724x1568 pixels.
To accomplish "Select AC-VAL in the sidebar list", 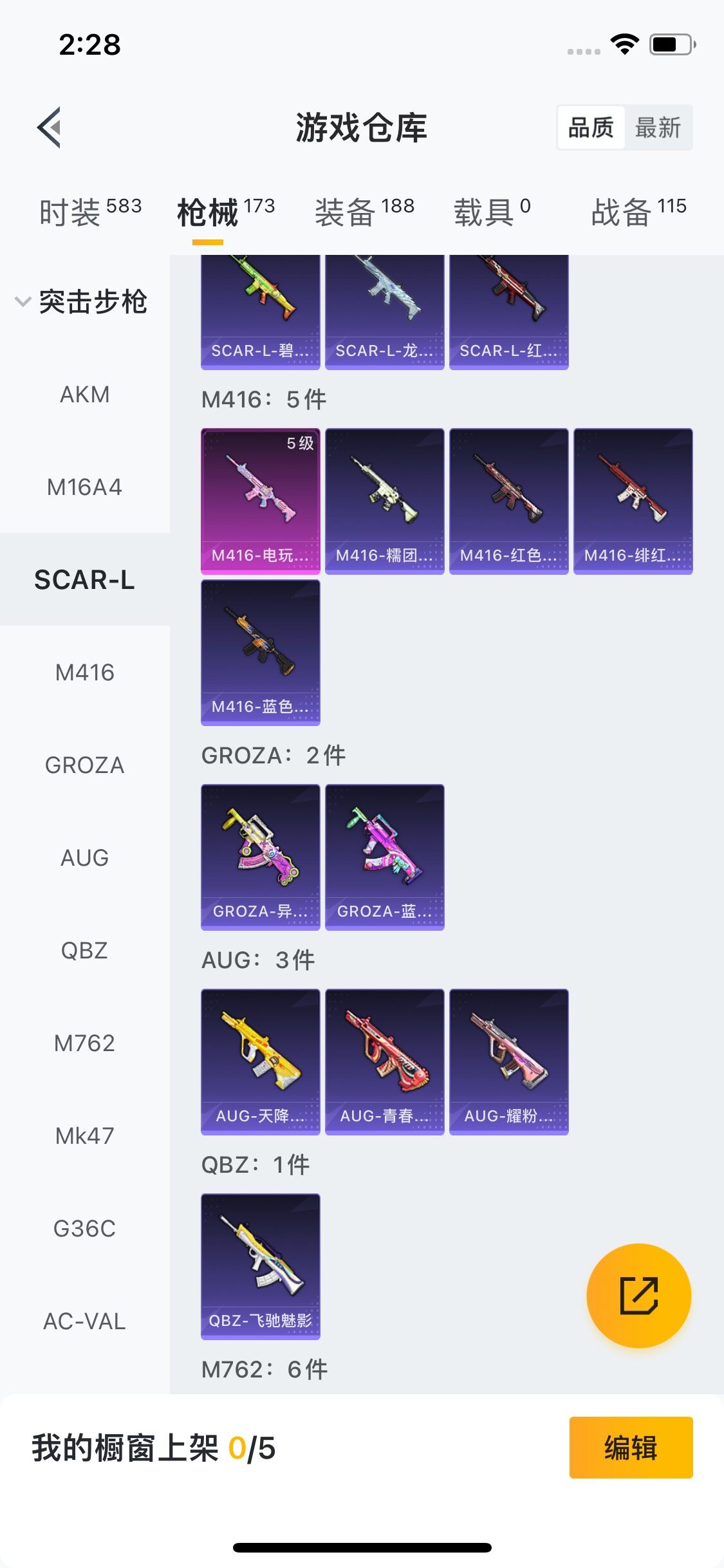I will click(84, 1321).
